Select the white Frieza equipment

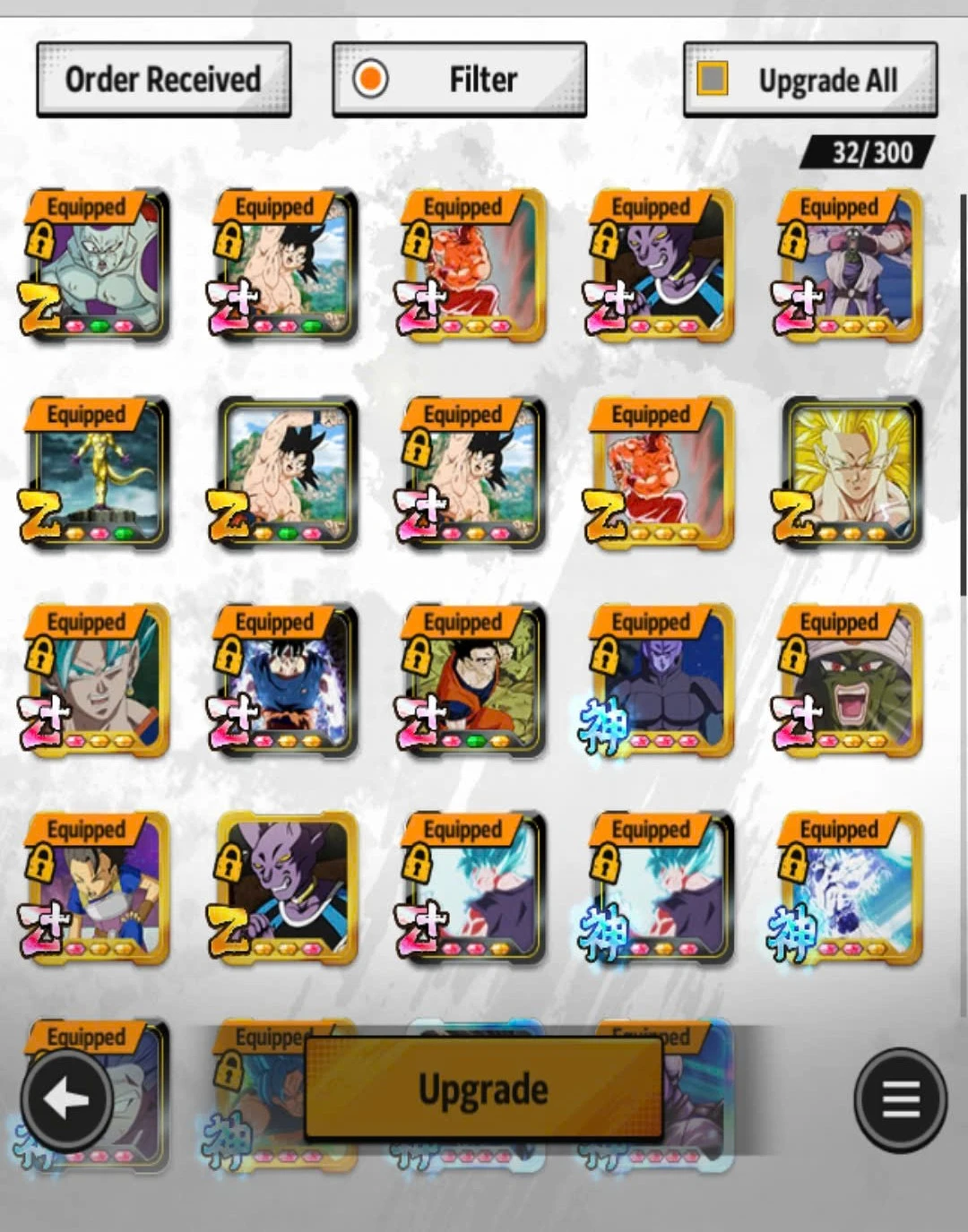click(x=97, y=265)
